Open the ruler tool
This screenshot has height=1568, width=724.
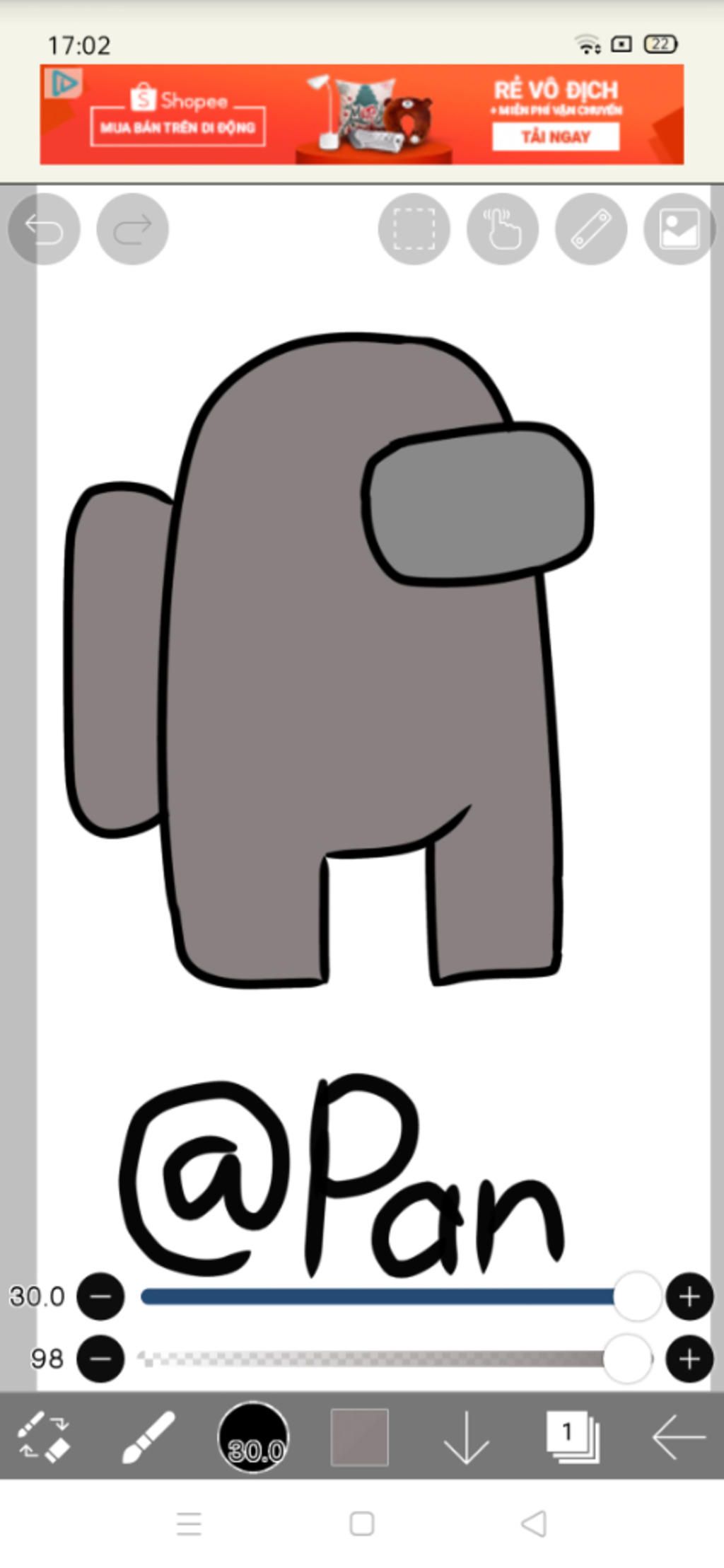591,228
